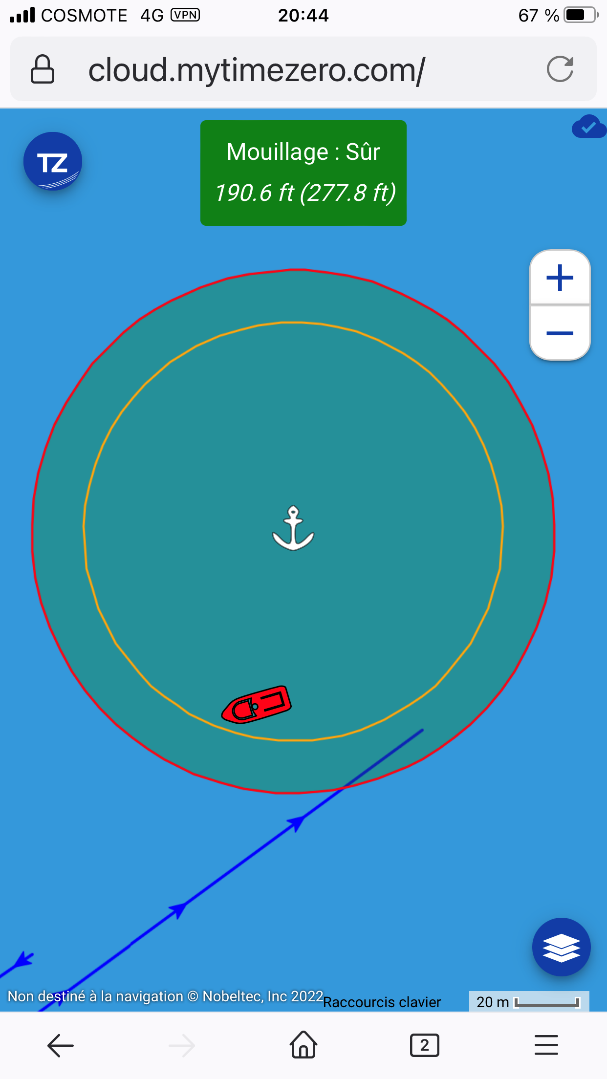Tap the Mouillage anchor alarm status panel
Screen dimensions: 607x1079
point(303,172)
